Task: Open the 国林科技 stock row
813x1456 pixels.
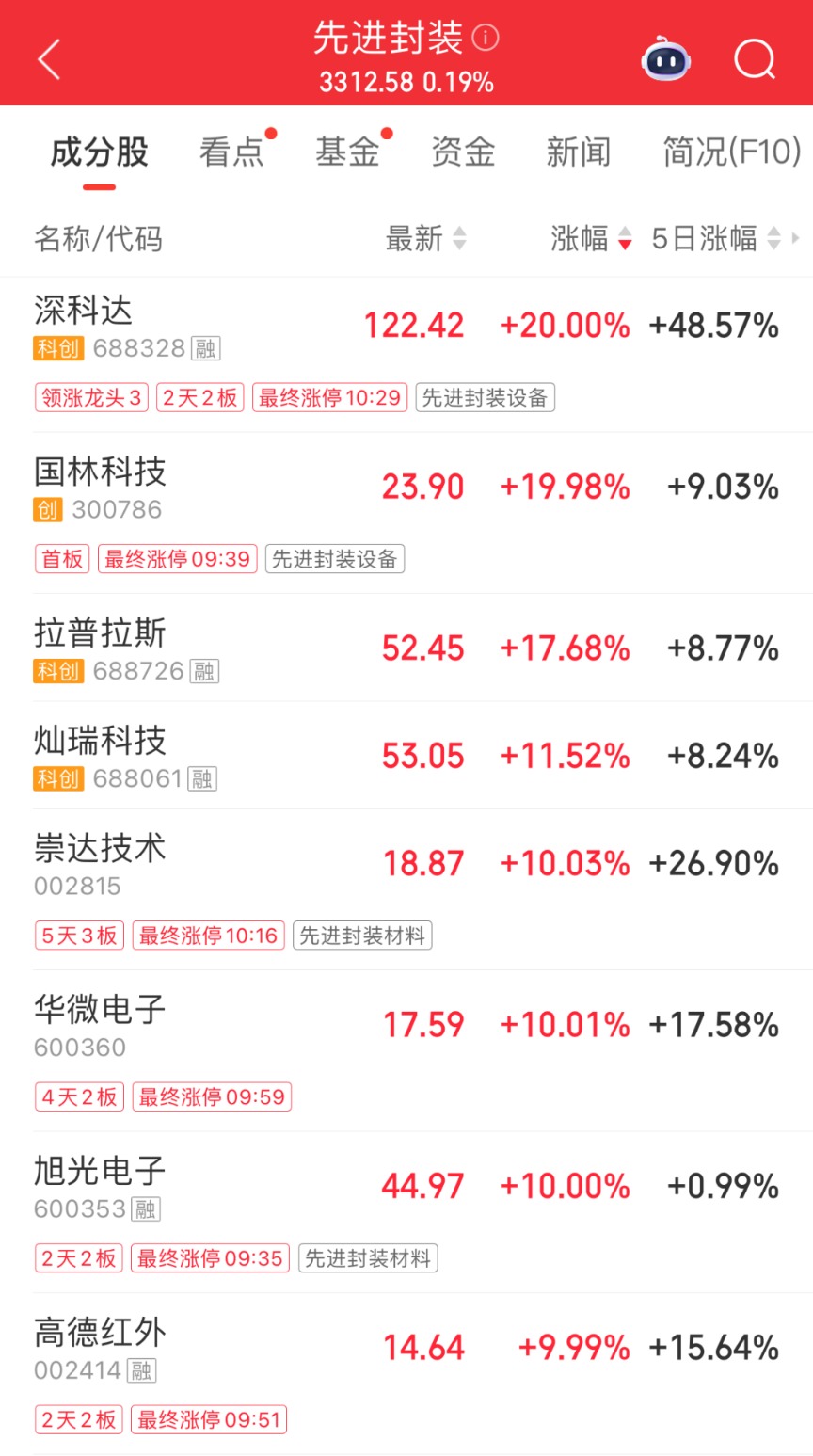Action: [406, 513]
